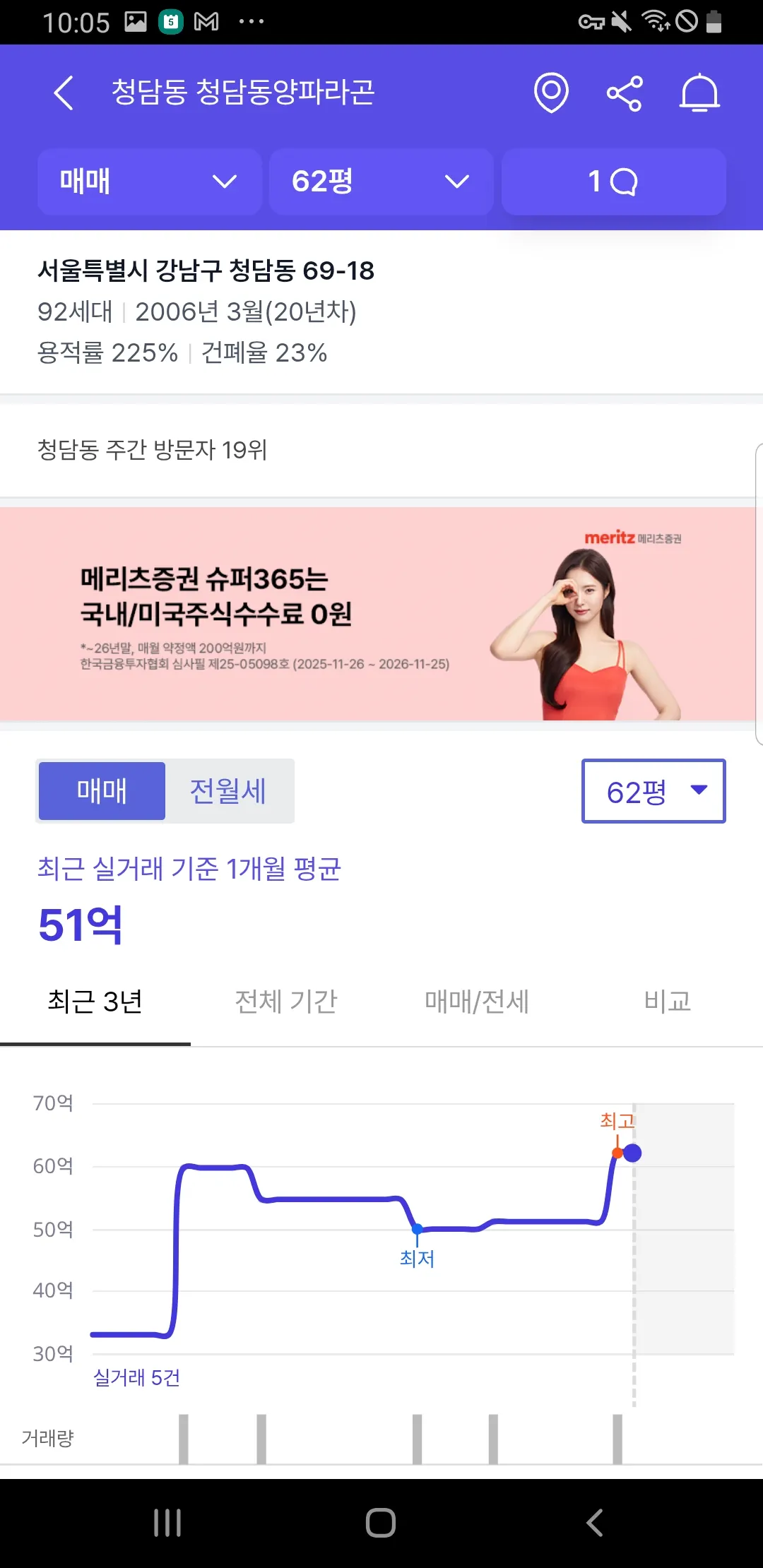Open the 비교 tab
This screenshot has height=1568, width=763.
667,1002
